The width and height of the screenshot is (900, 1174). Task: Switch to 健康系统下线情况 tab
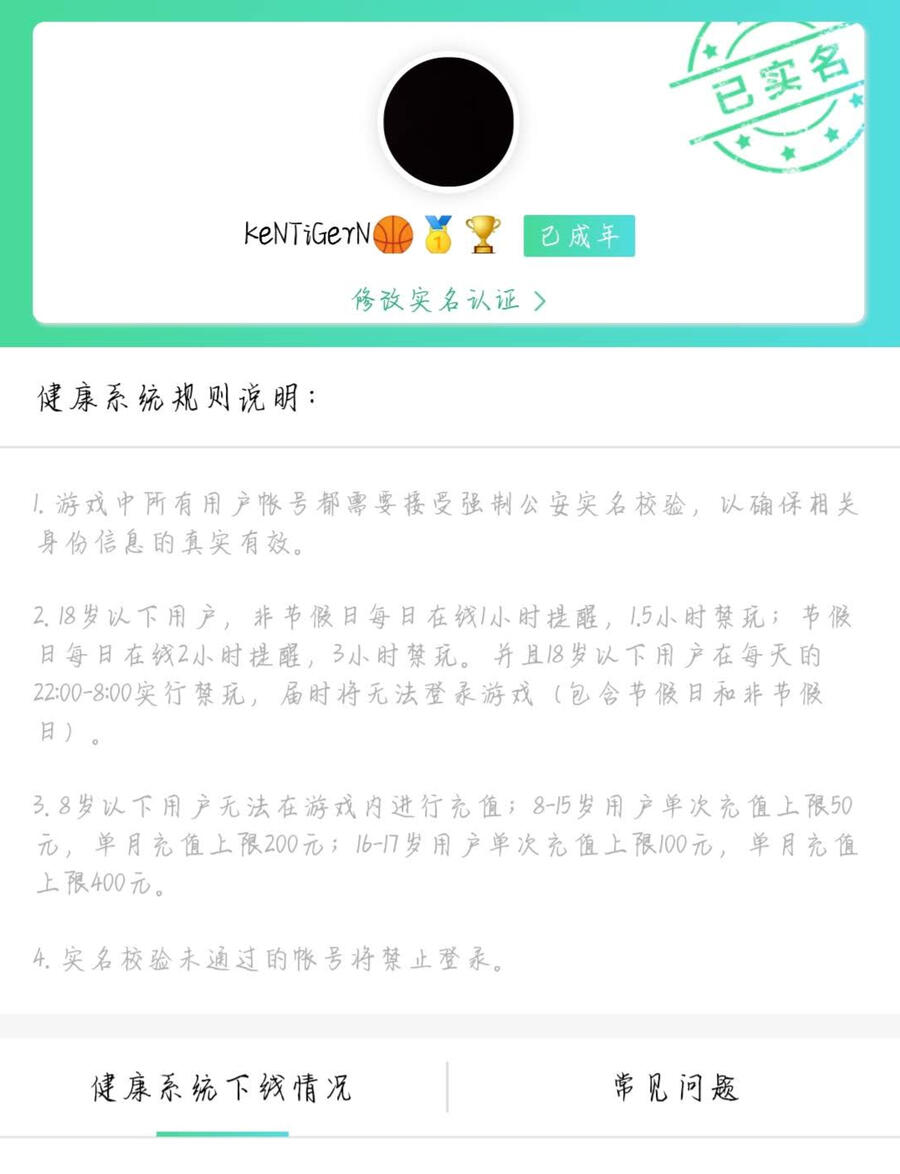[222, 1088]
